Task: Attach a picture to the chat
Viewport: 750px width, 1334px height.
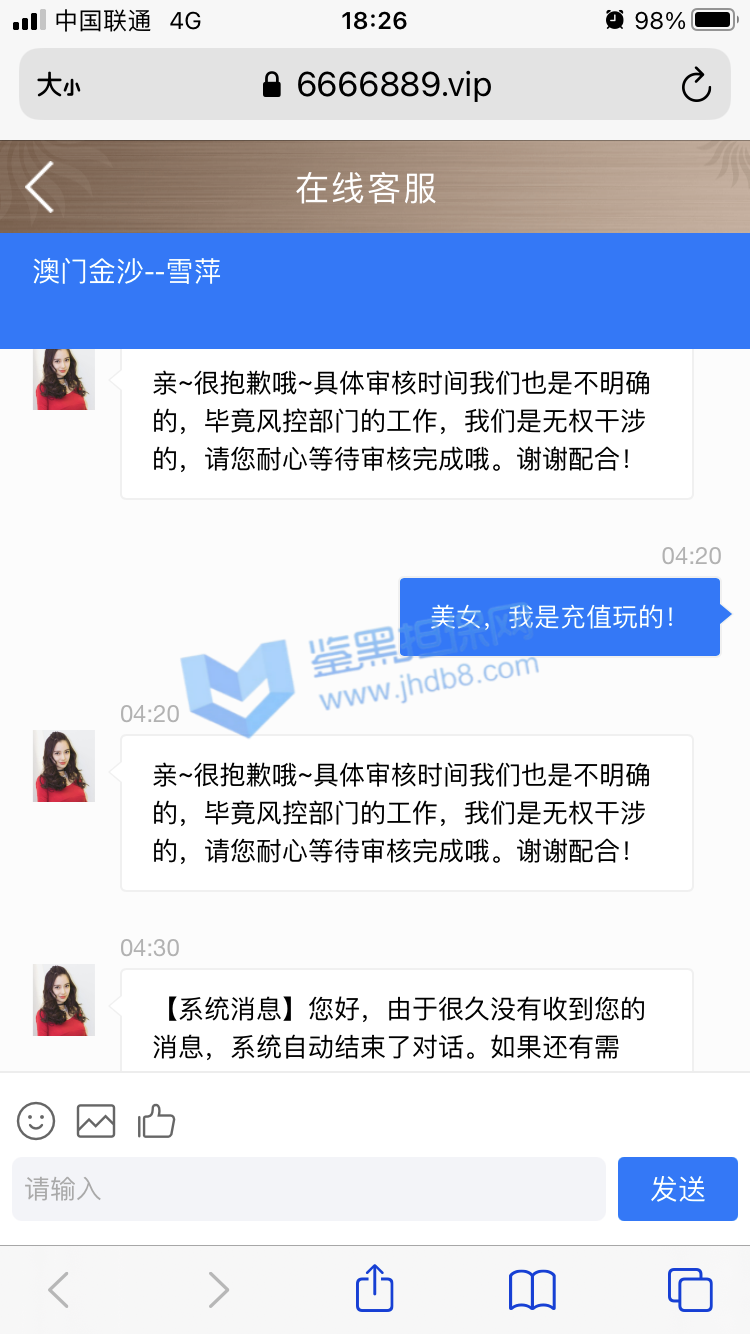Action: click(x=96, y=1121)
